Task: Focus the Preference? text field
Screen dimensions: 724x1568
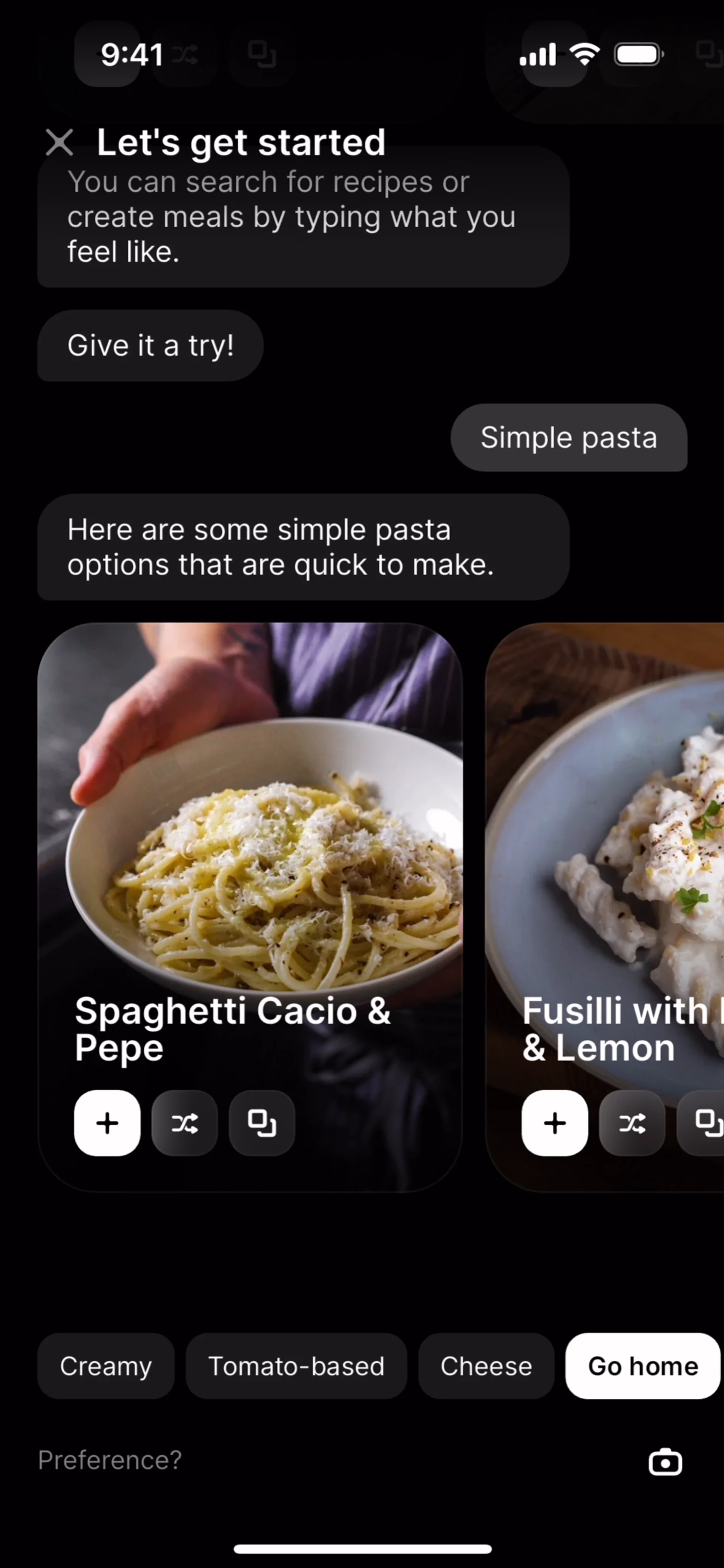Action: (x=304, y=1460)
